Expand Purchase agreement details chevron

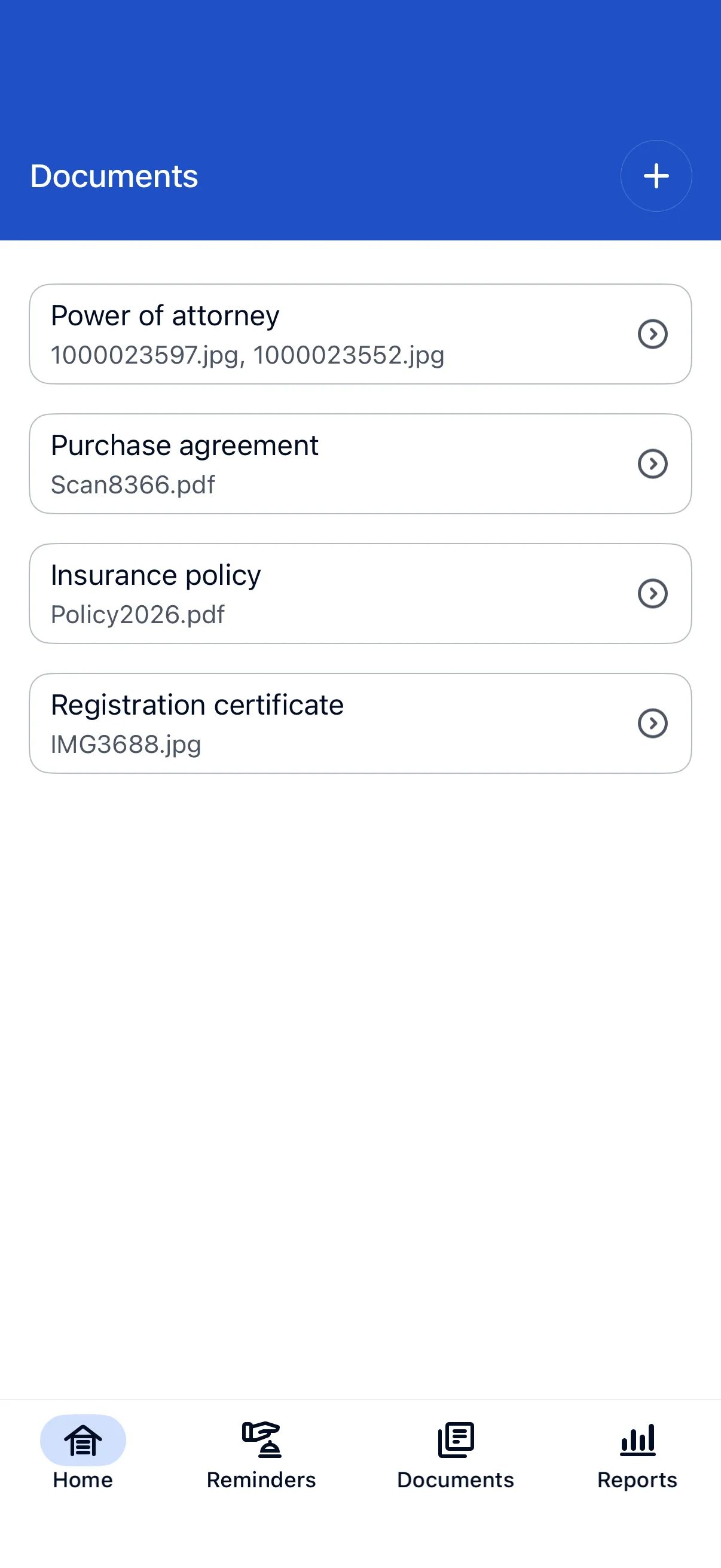coord(653,463)
